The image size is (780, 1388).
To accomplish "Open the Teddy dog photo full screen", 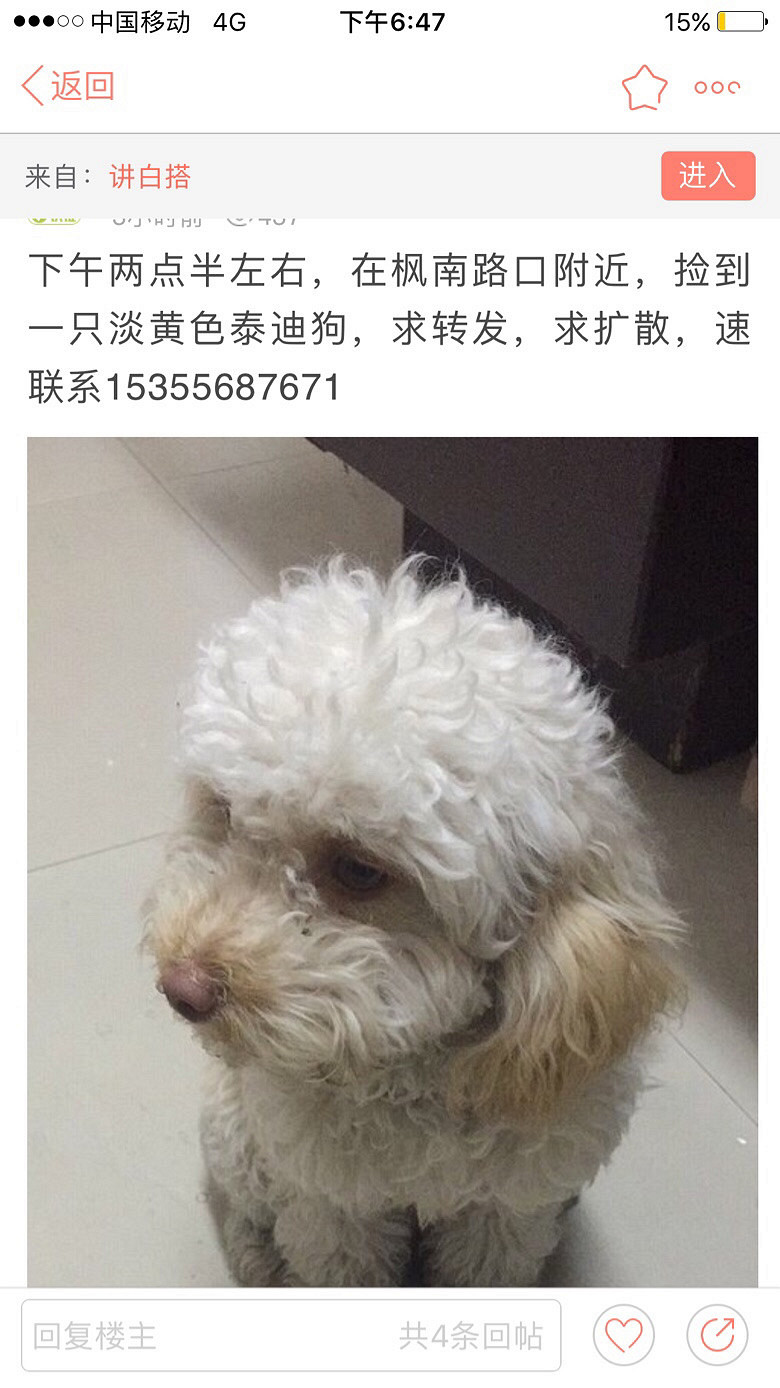I will [x=392, y=860].
